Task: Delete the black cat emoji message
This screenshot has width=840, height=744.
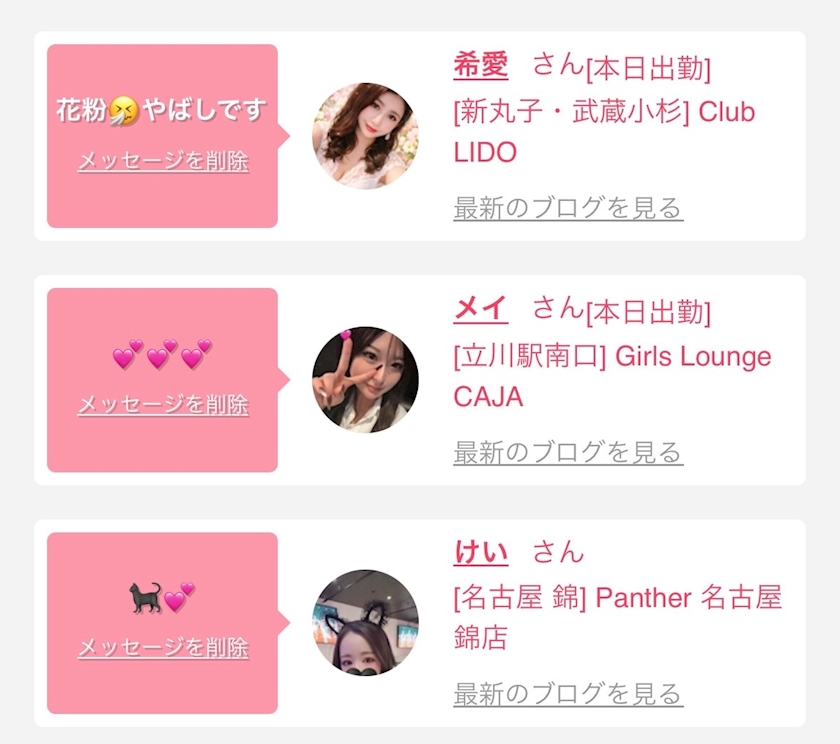Action: (163, 648)
